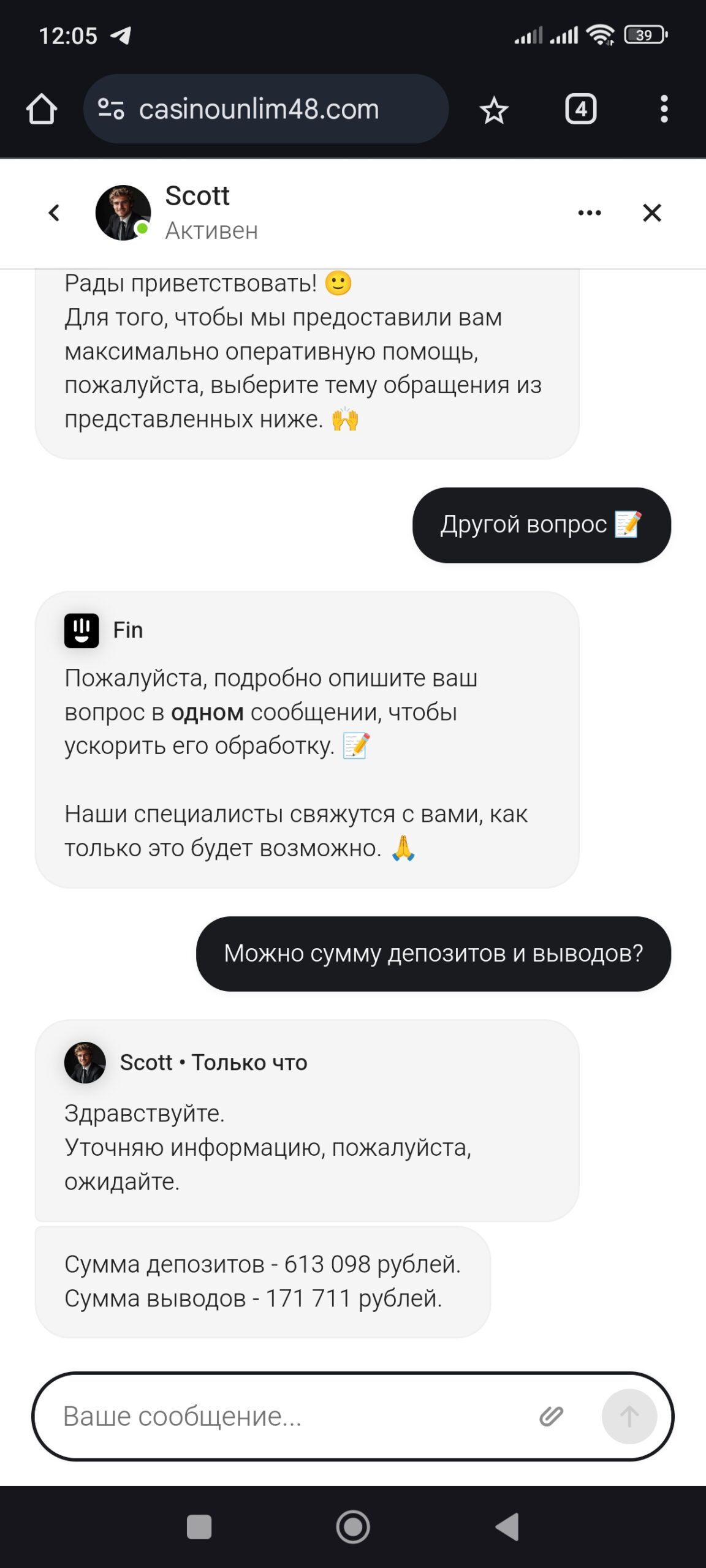706x1568 pixels.
Task: Open the browser home page
Action: (x=42, y=109)
